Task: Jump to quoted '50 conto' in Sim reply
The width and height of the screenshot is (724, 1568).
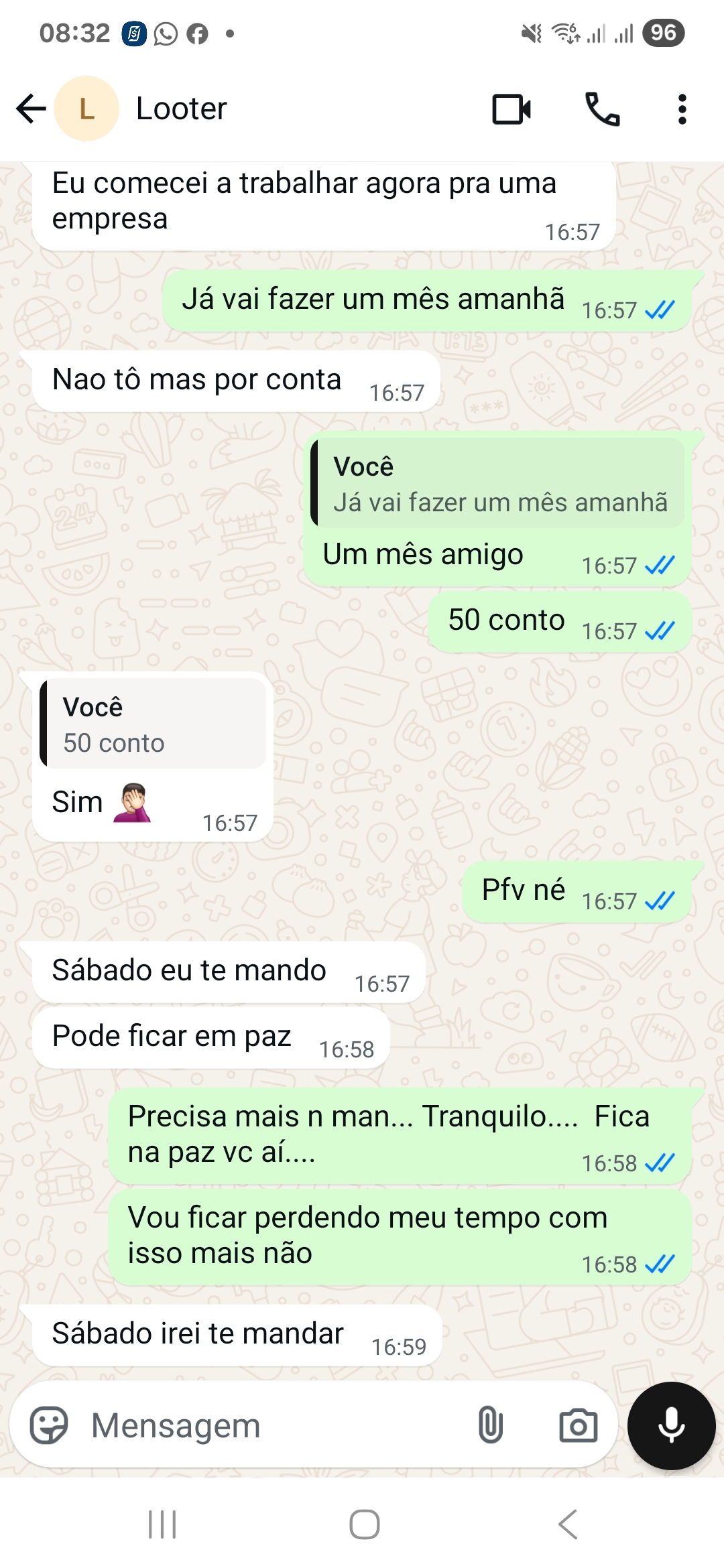Action: pyautogui.click(x=153, y=724)
